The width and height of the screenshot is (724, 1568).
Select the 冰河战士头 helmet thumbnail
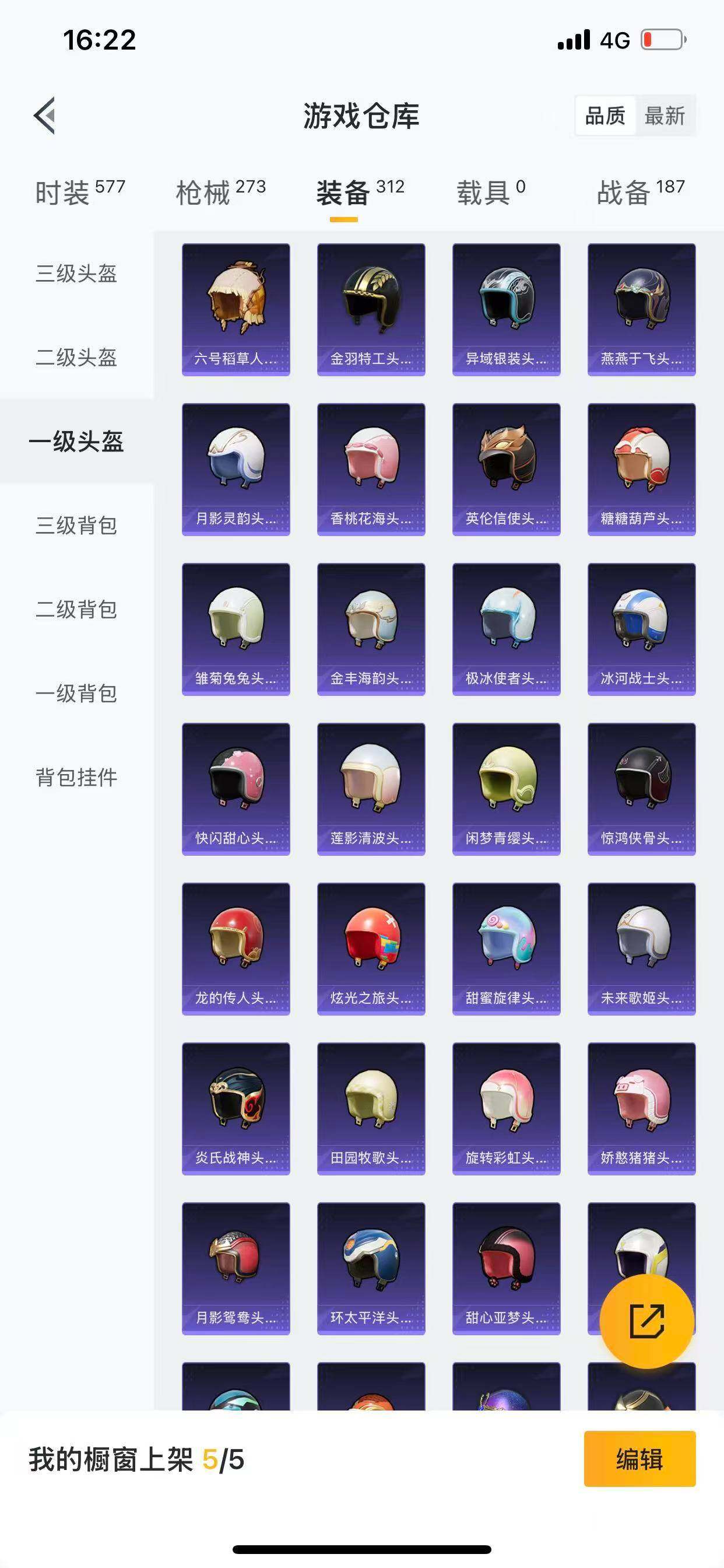641,629
